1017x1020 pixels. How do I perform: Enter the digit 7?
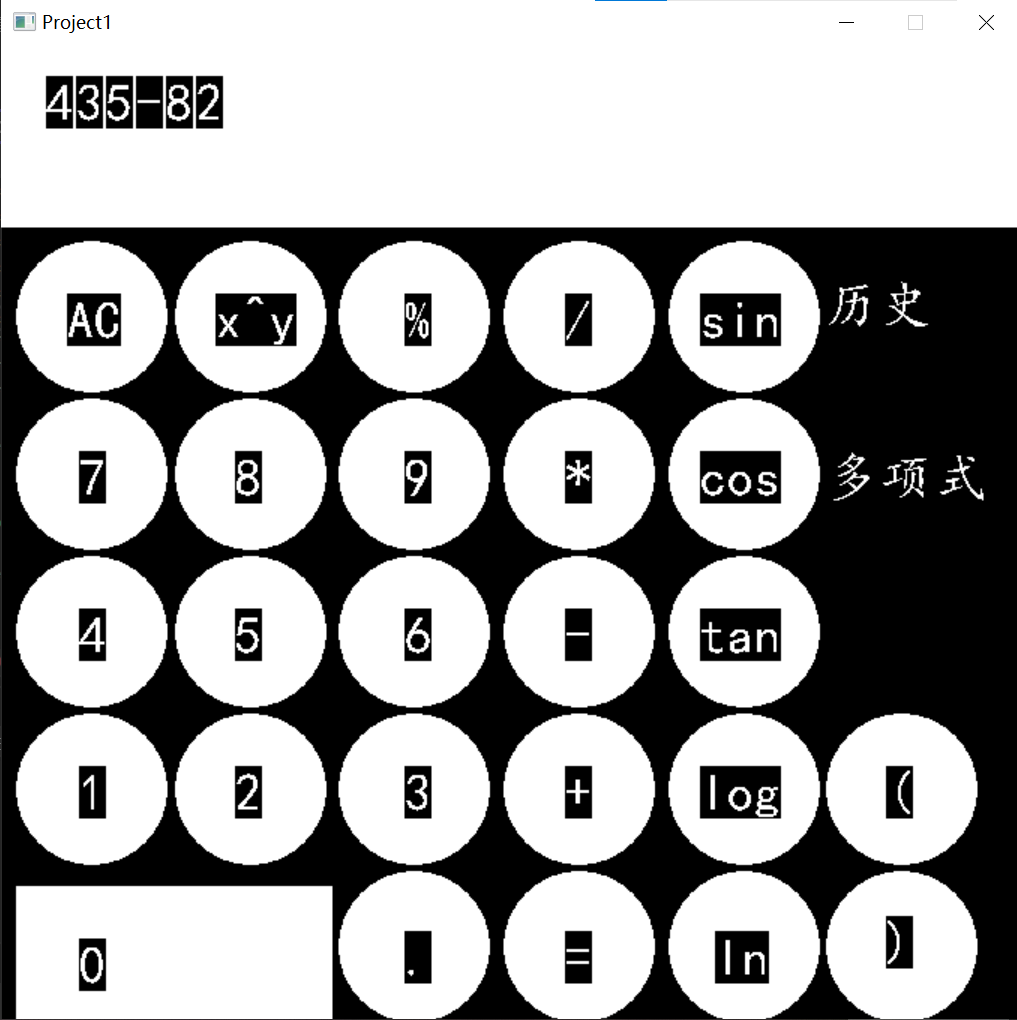93,478
